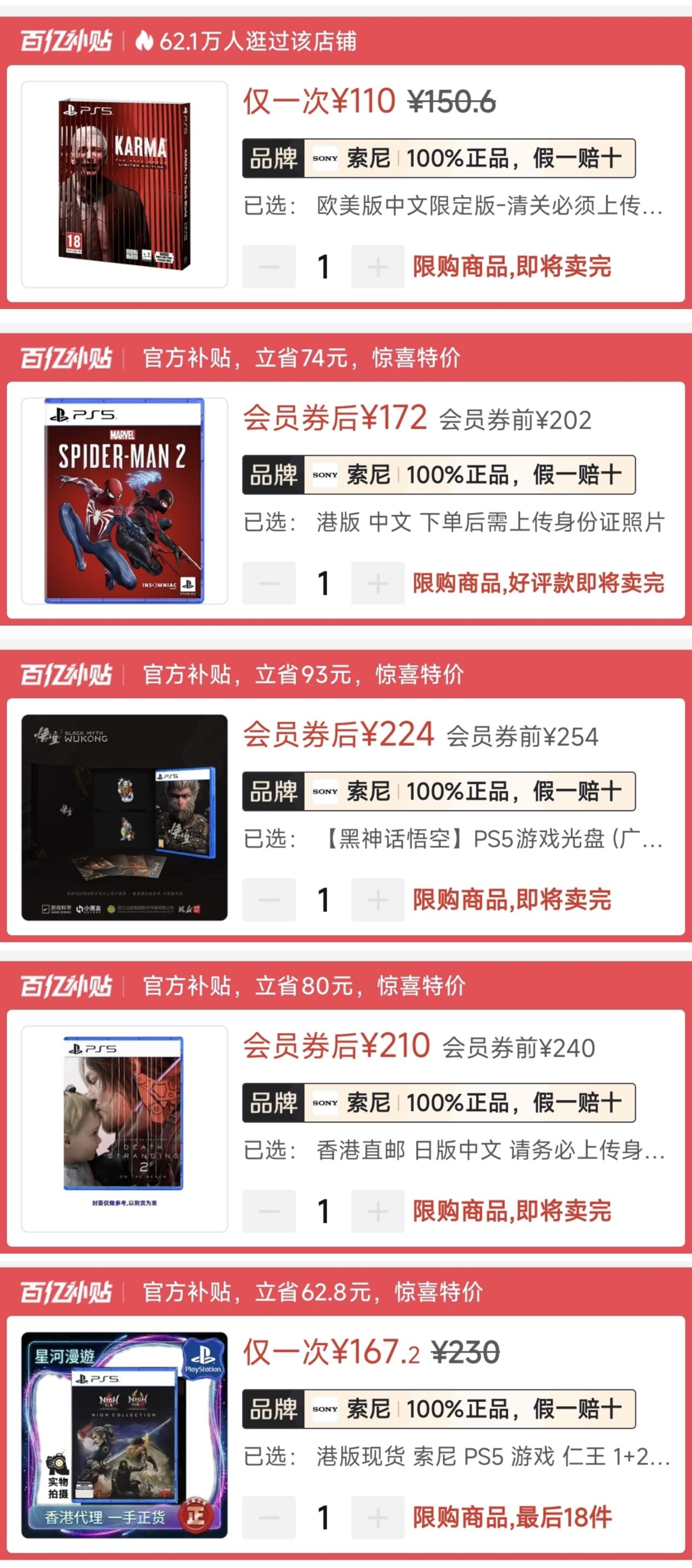Reduce quantity of Spider-Man 2
This screenshot has height=1568, width=692.
pyautogui.click(x=269, y=583)
